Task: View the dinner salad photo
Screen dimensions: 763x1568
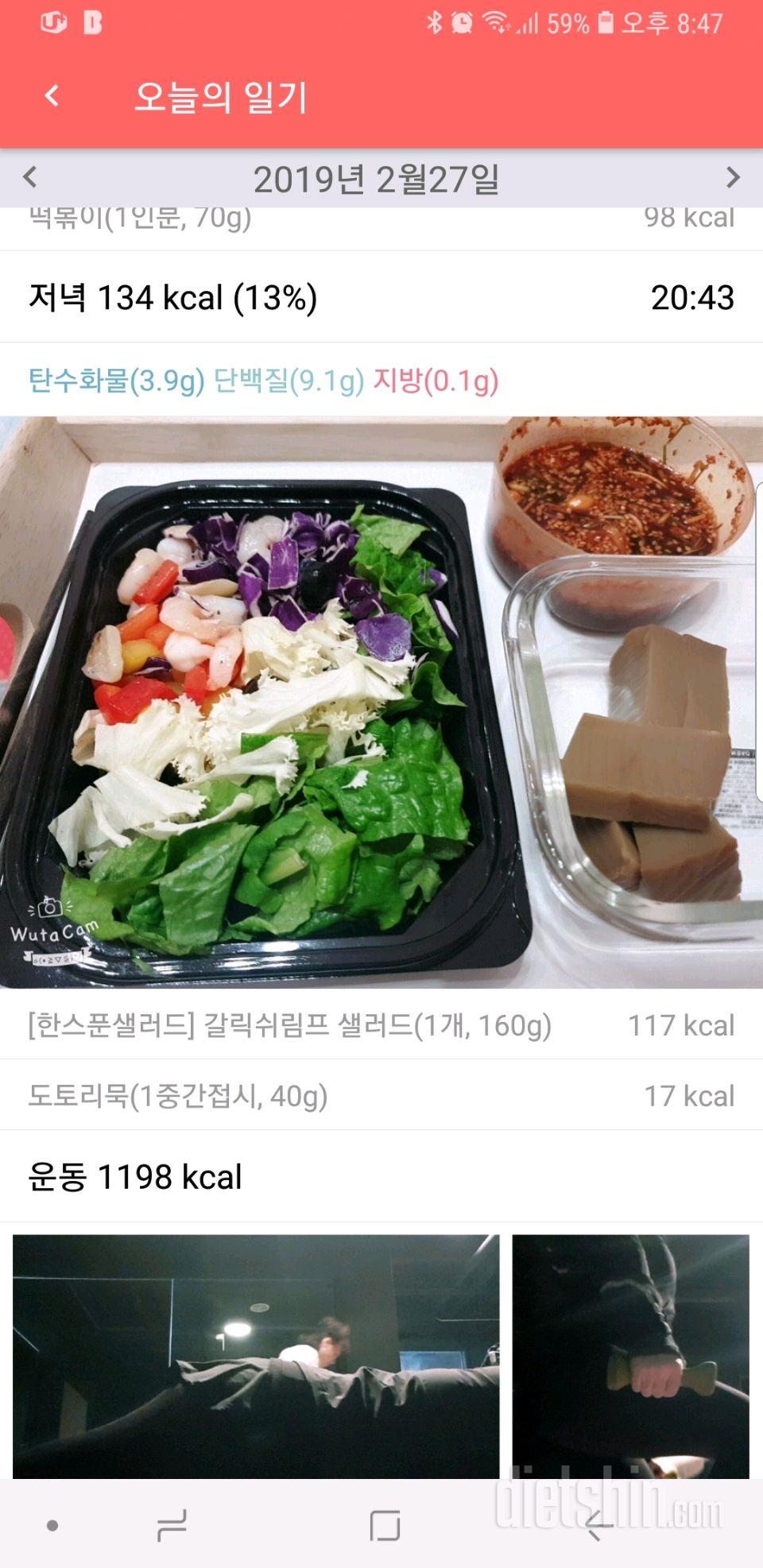Action: [381, 702]
